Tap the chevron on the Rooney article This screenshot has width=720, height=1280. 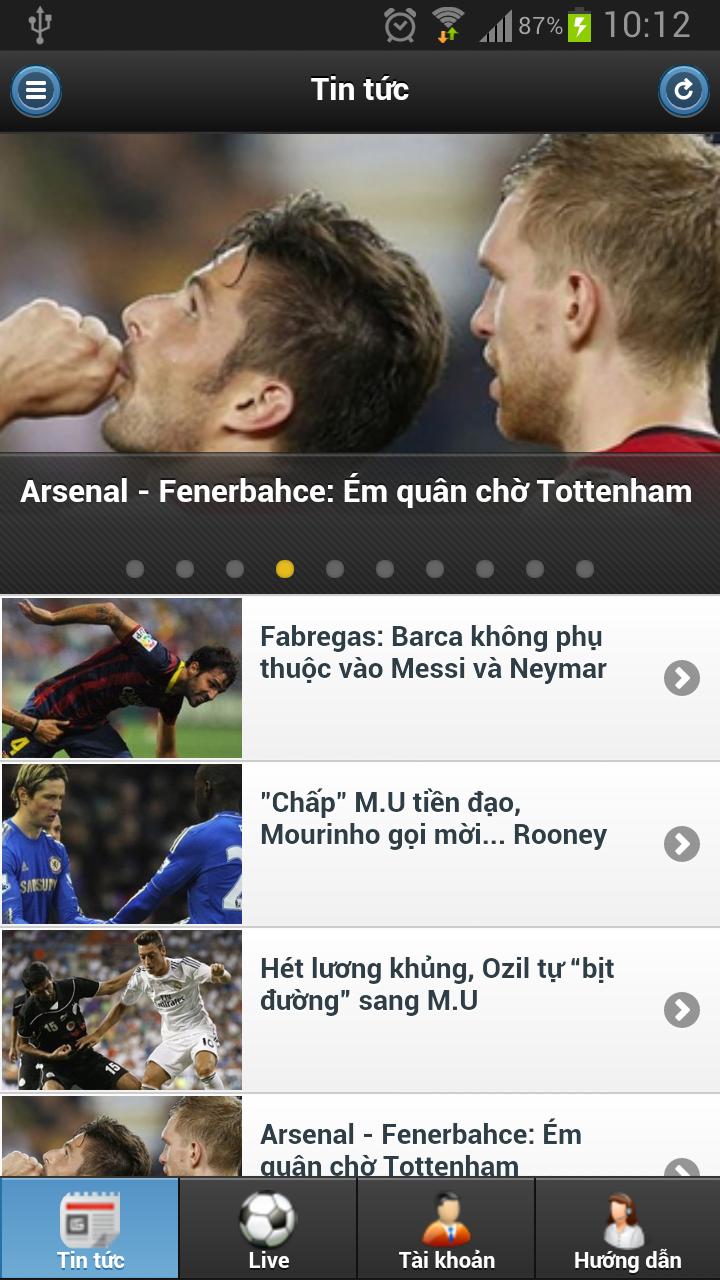[682, 843]
